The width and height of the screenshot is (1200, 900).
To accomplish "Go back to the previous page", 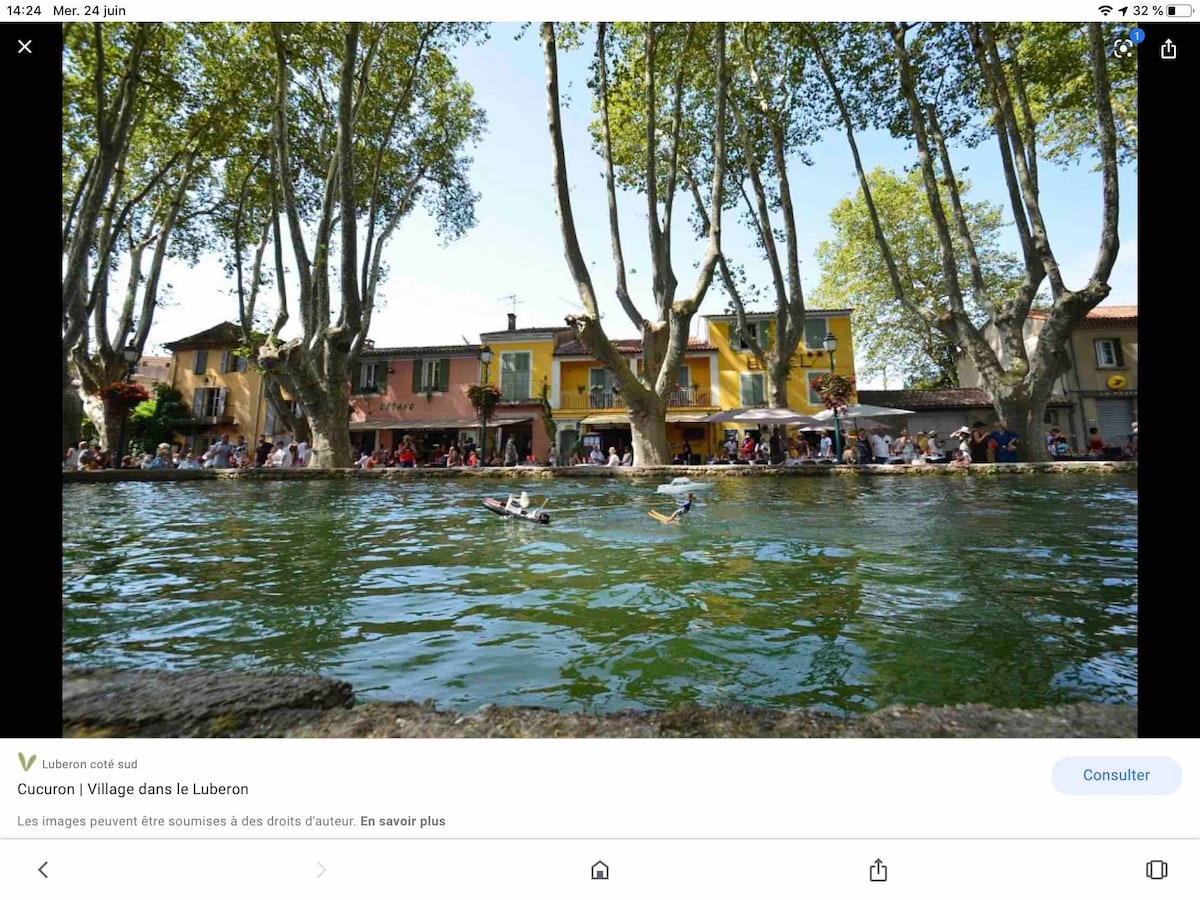I will (x=43, y=870).
